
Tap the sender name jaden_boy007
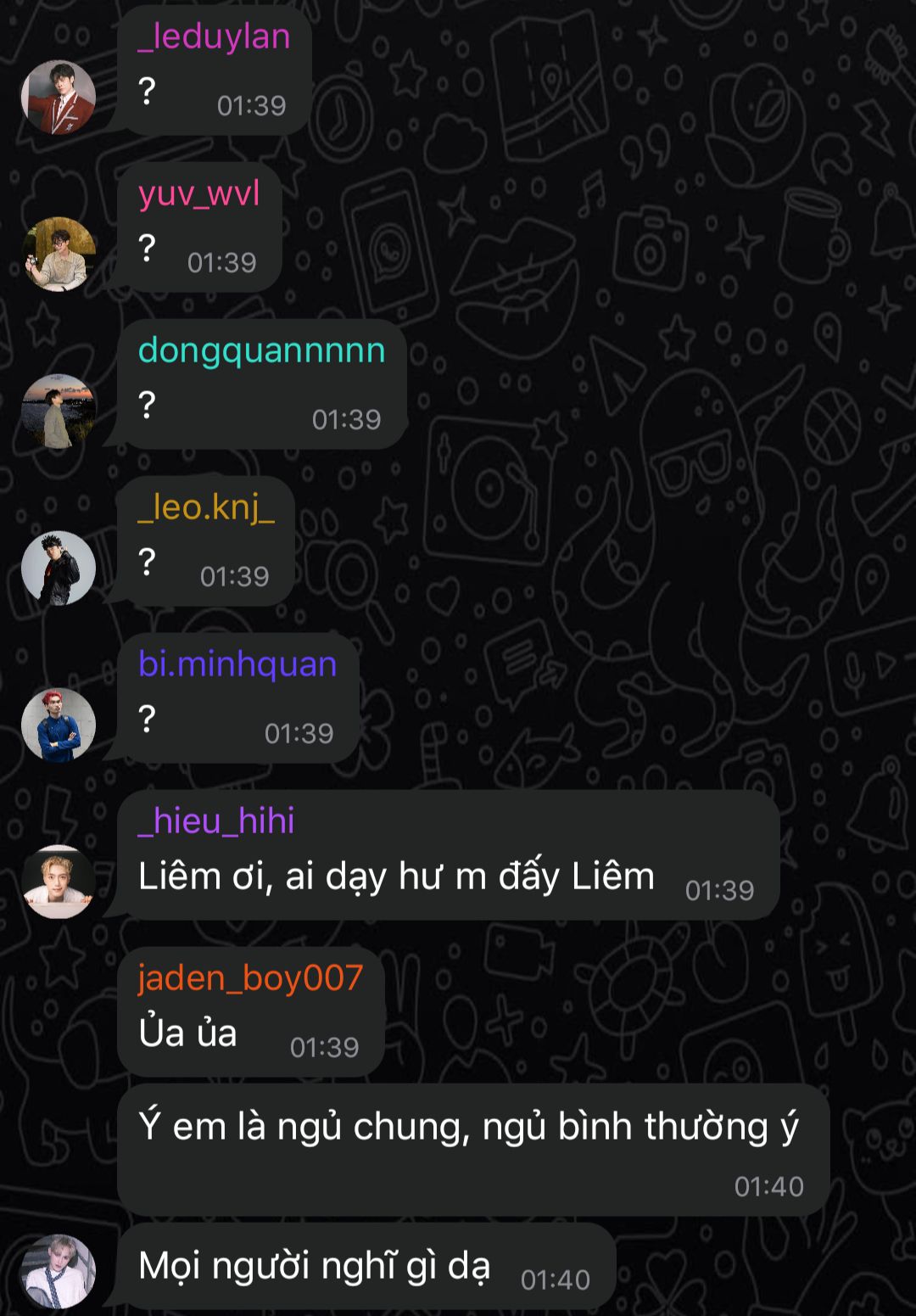[250, 977]
